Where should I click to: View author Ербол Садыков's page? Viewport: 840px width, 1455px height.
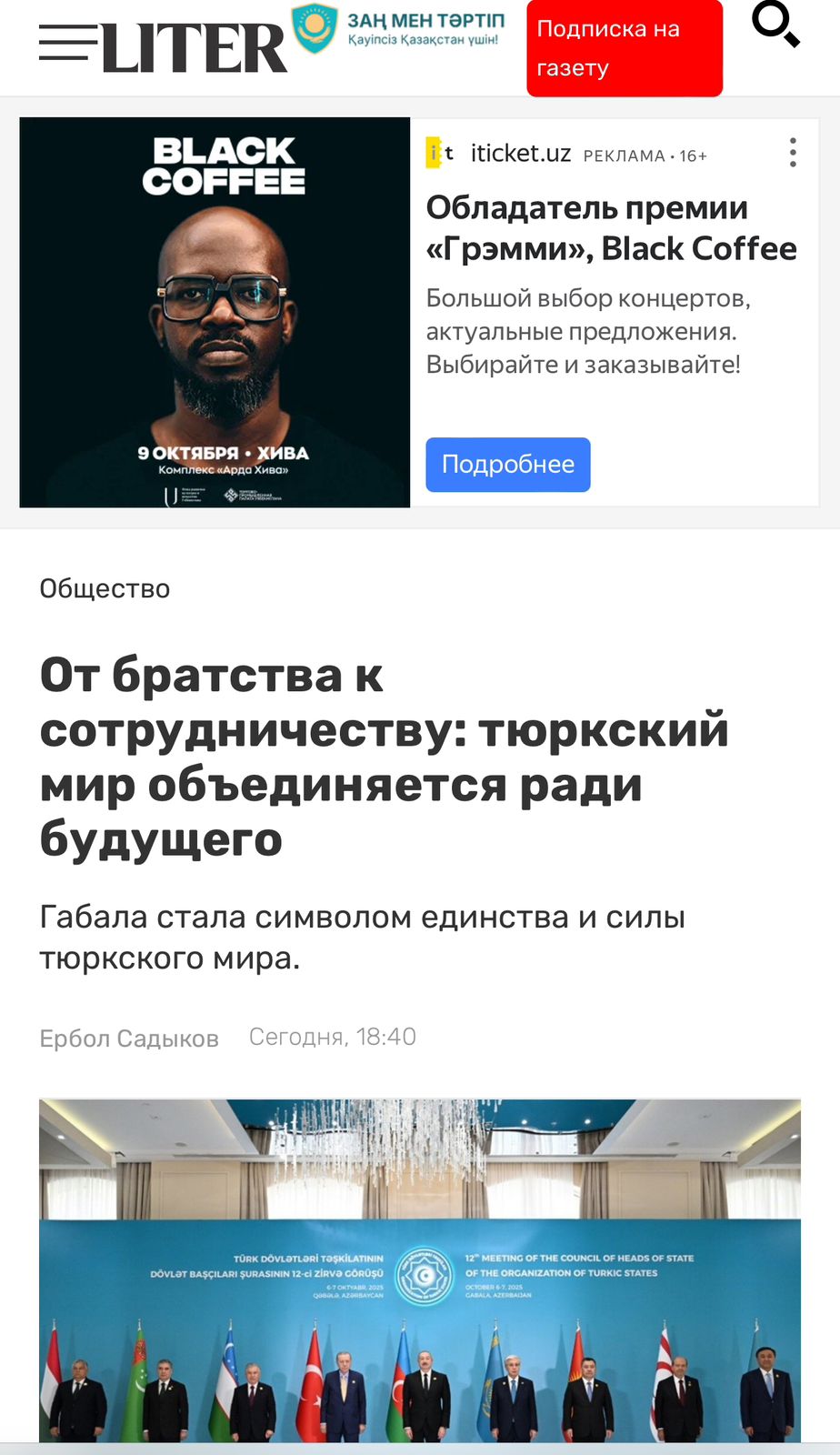[x=129, y=1039]
